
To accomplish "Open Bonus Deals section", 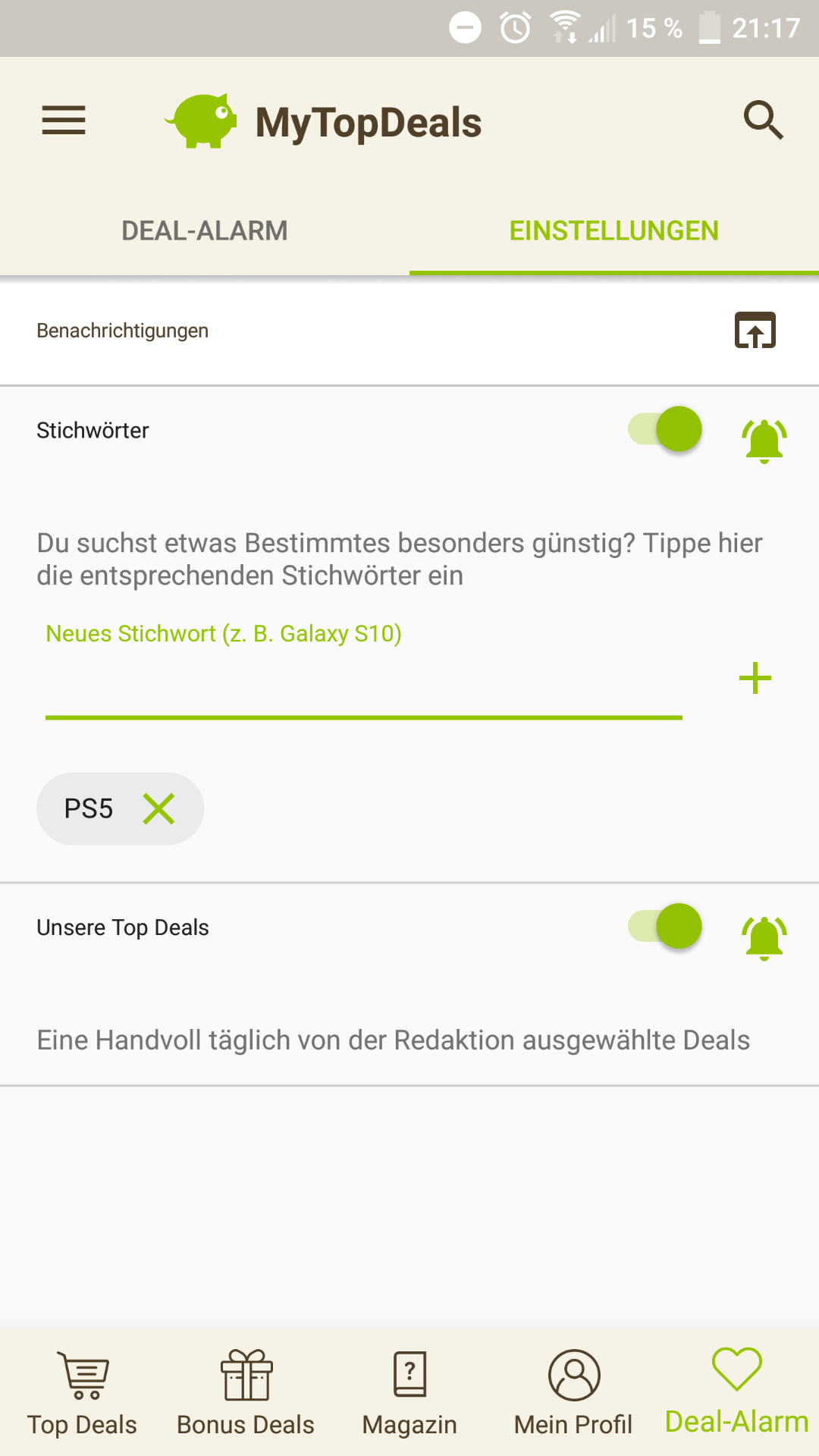I will 246,1392.
